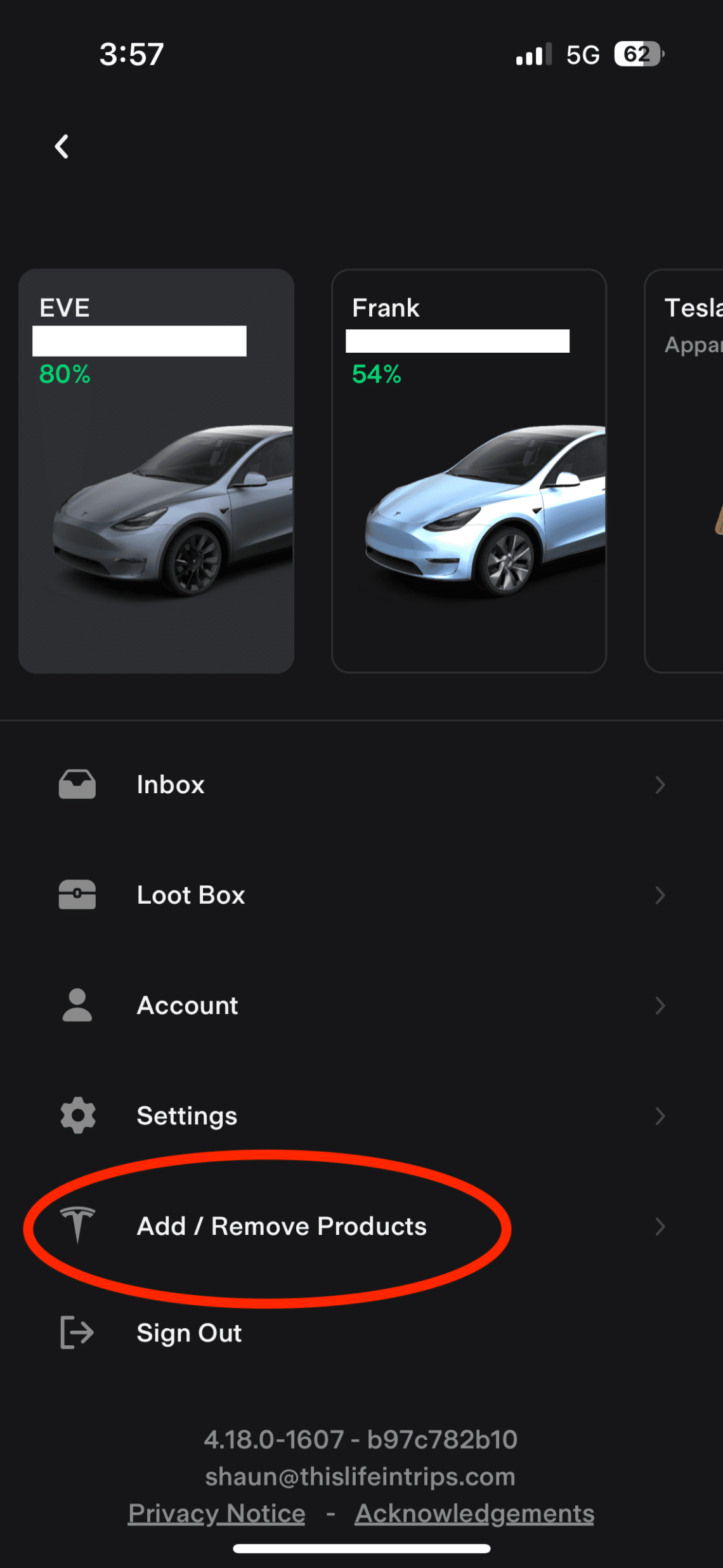
Task: Click the Tesla logo next to Add/Remove Products
Action: tap(76, 1226)
